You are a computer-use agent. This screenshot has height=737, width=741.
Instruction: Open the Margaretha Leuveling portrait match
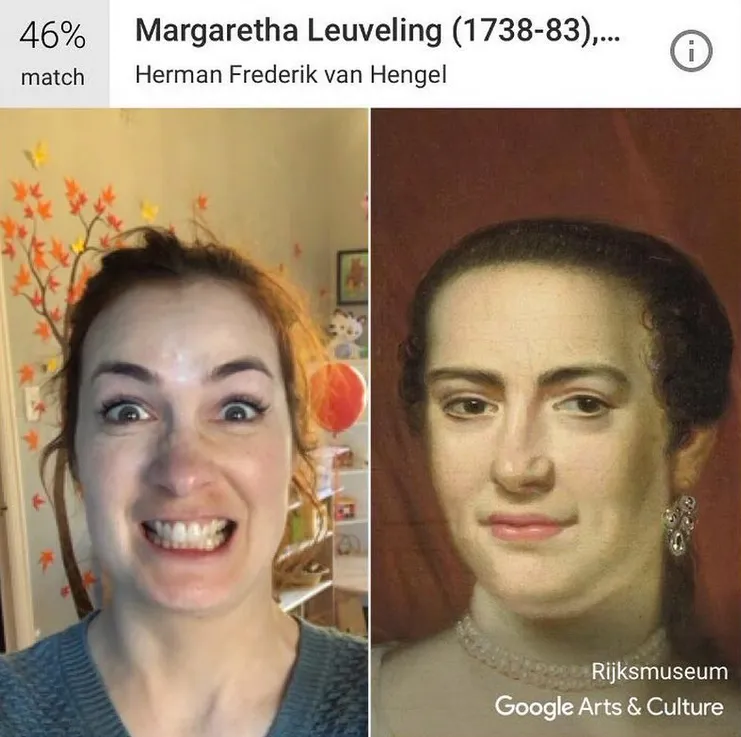coord(556,422)
